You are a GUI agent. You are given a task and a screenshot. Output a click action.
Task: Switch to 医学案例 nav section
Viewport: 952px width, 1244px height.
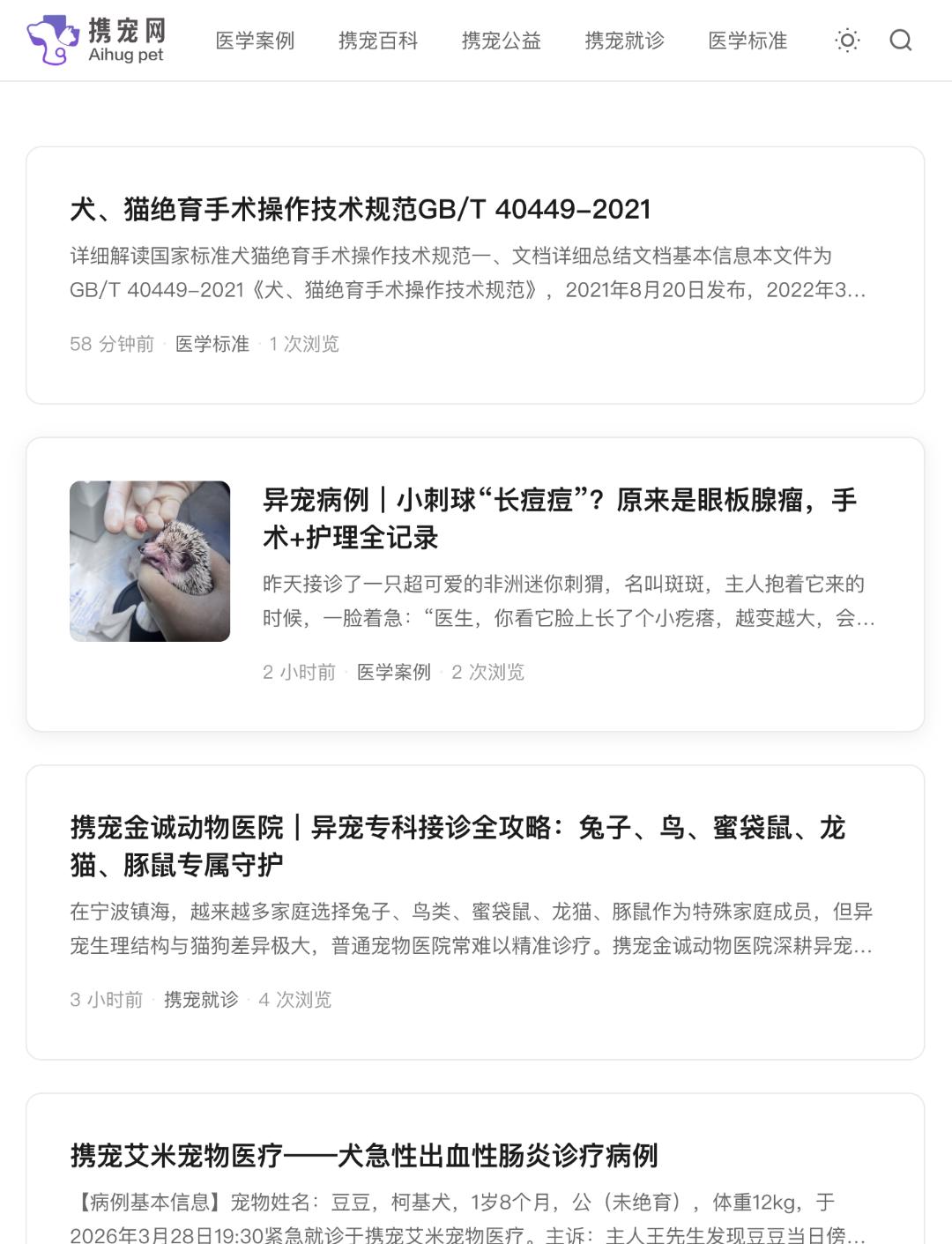pyautogui.click(x=255, y=41)
